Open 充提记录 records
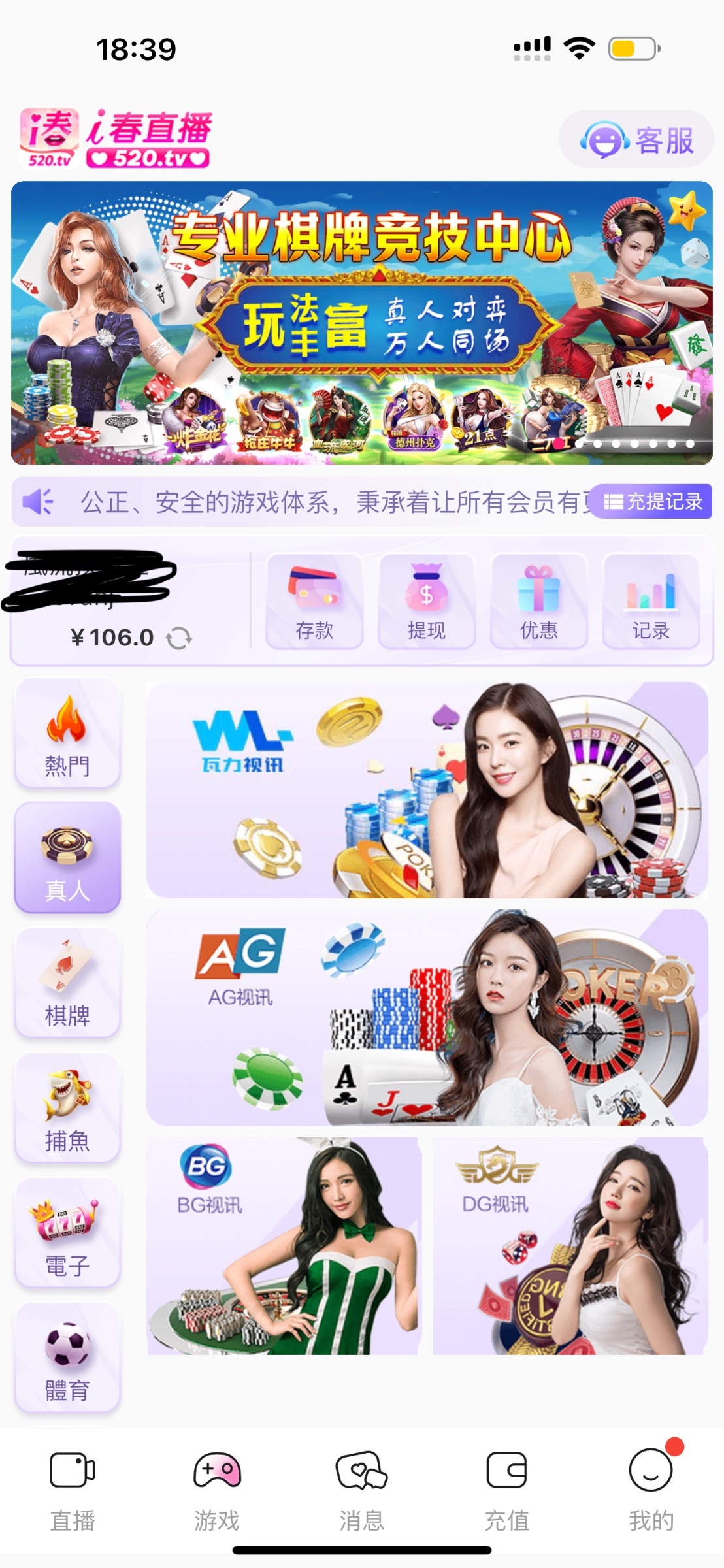The image size is (724, 1568). click(651, 502)
